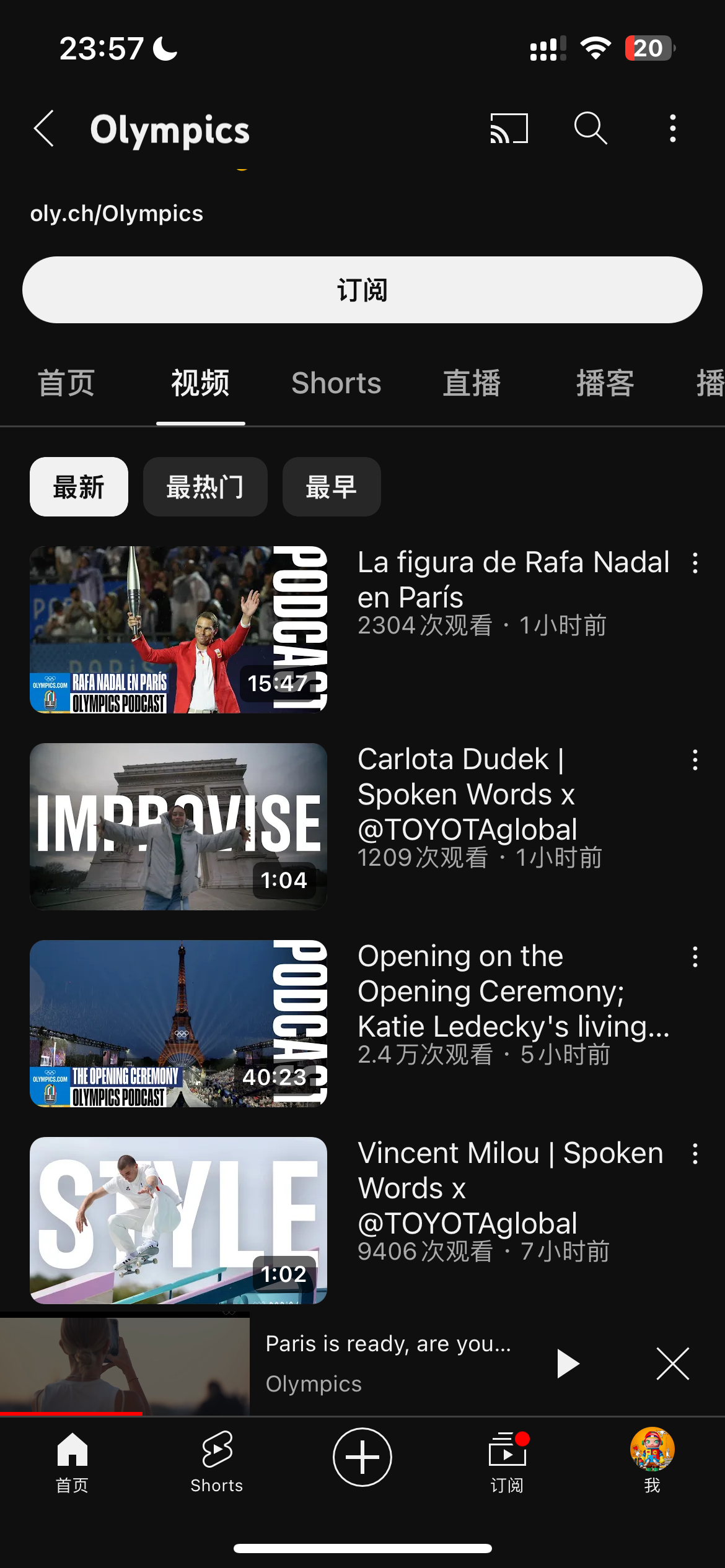Open search on the Olympics channel
Screen dimensions: 725x1568
[589, 128]
